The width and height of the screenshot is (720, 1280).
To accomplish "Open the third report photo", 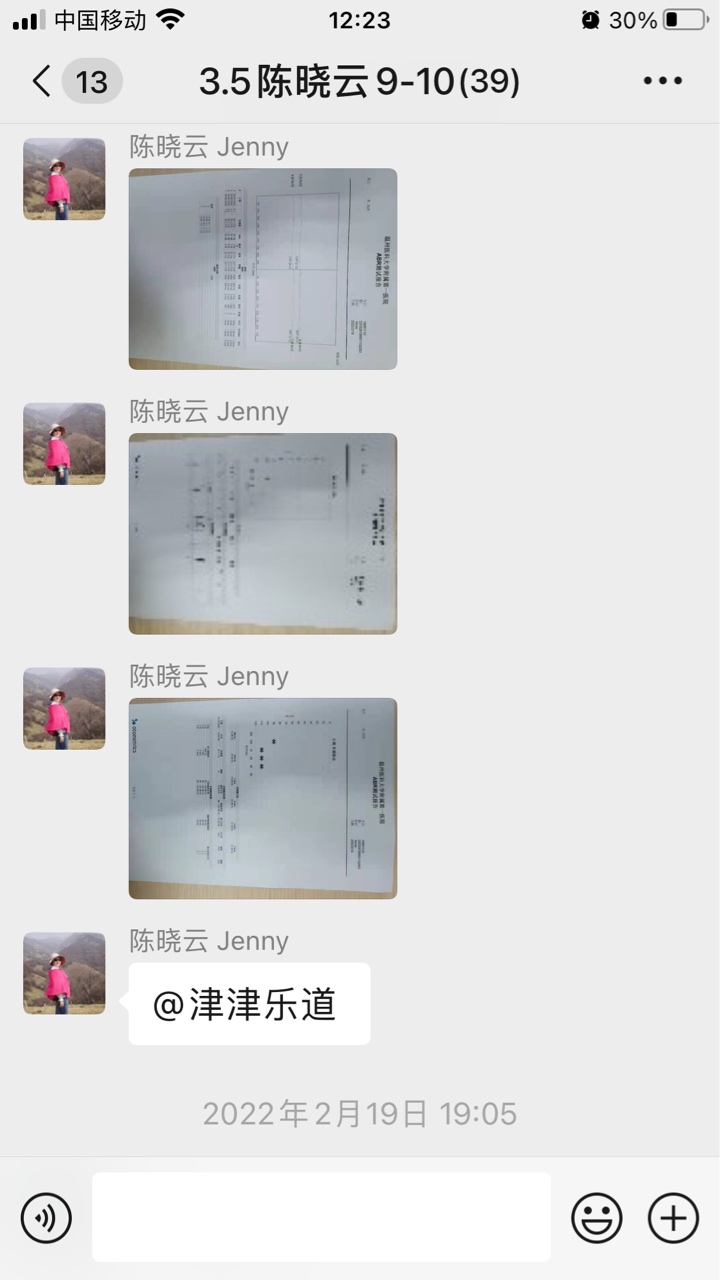I will click(262, 798).
